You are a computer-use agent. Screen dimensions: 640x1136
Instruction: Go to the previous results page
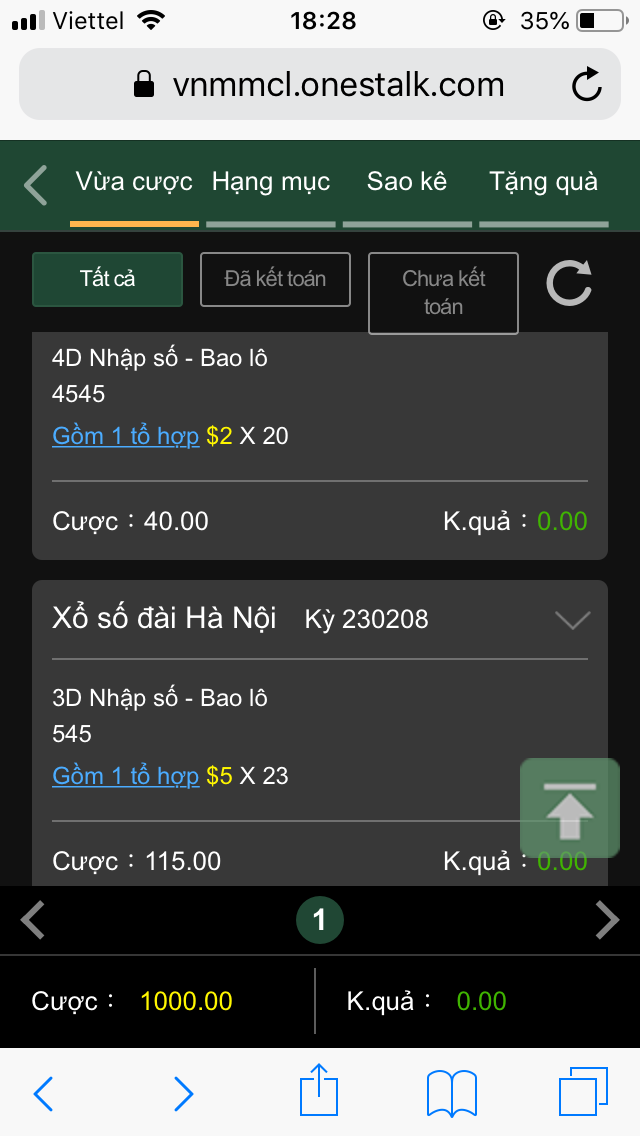click(33, 920)
